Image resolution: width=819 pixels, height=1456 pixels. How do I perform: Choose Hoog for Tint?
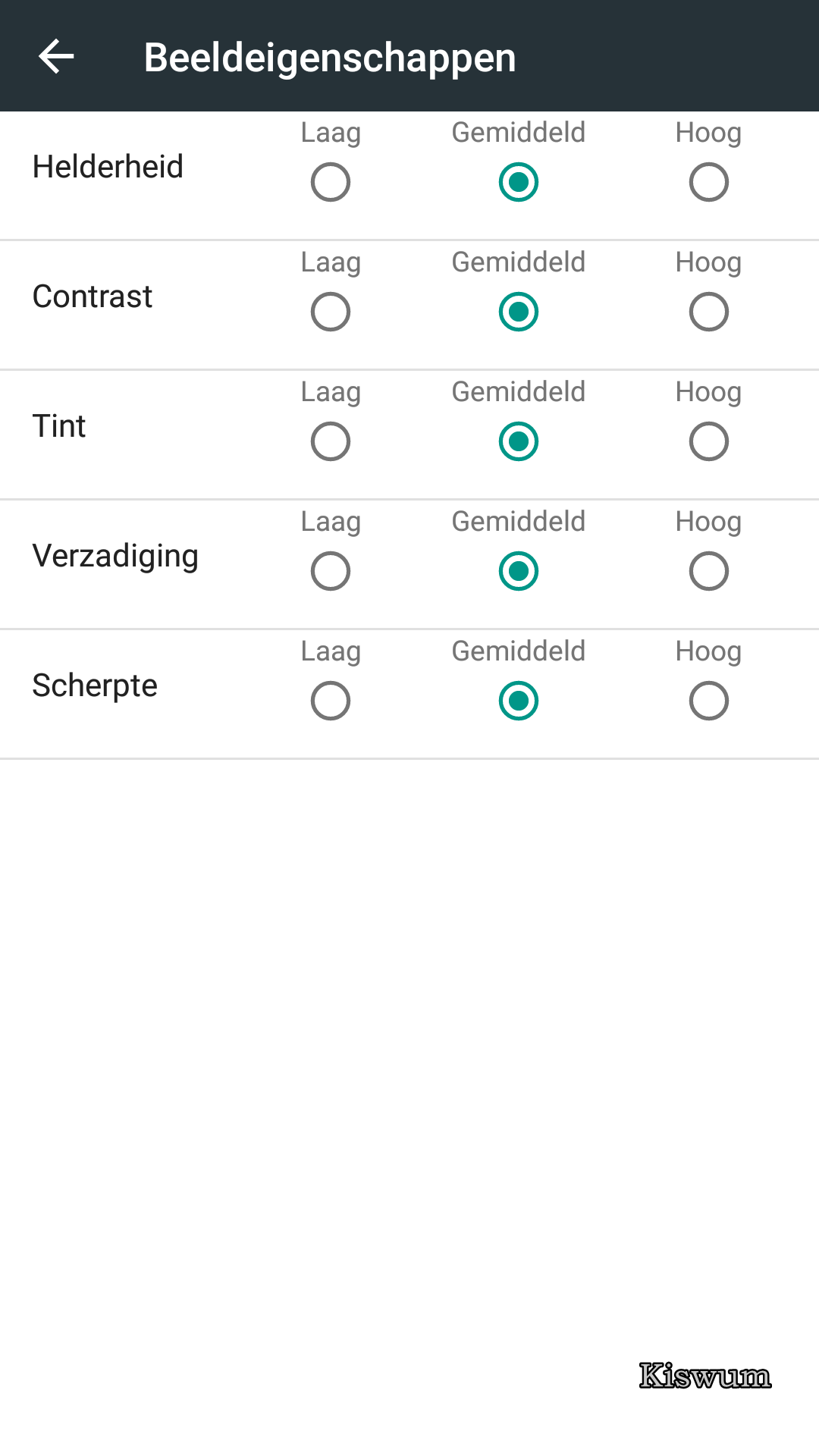709,441
